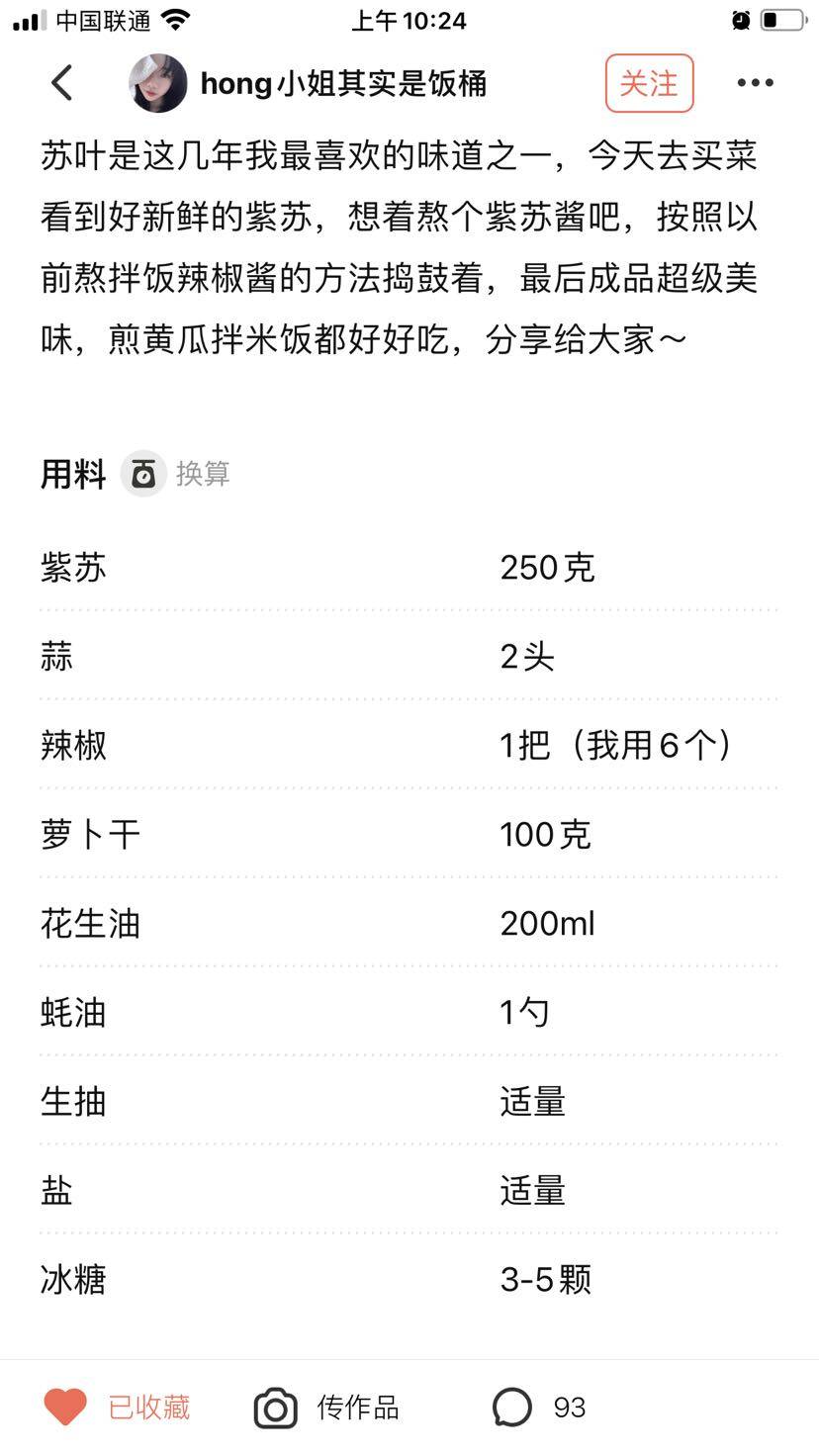Remove the recipe from 已收藏 favorites
This screenshot has height=1456, width=819.
click(x=117, y=1407)
